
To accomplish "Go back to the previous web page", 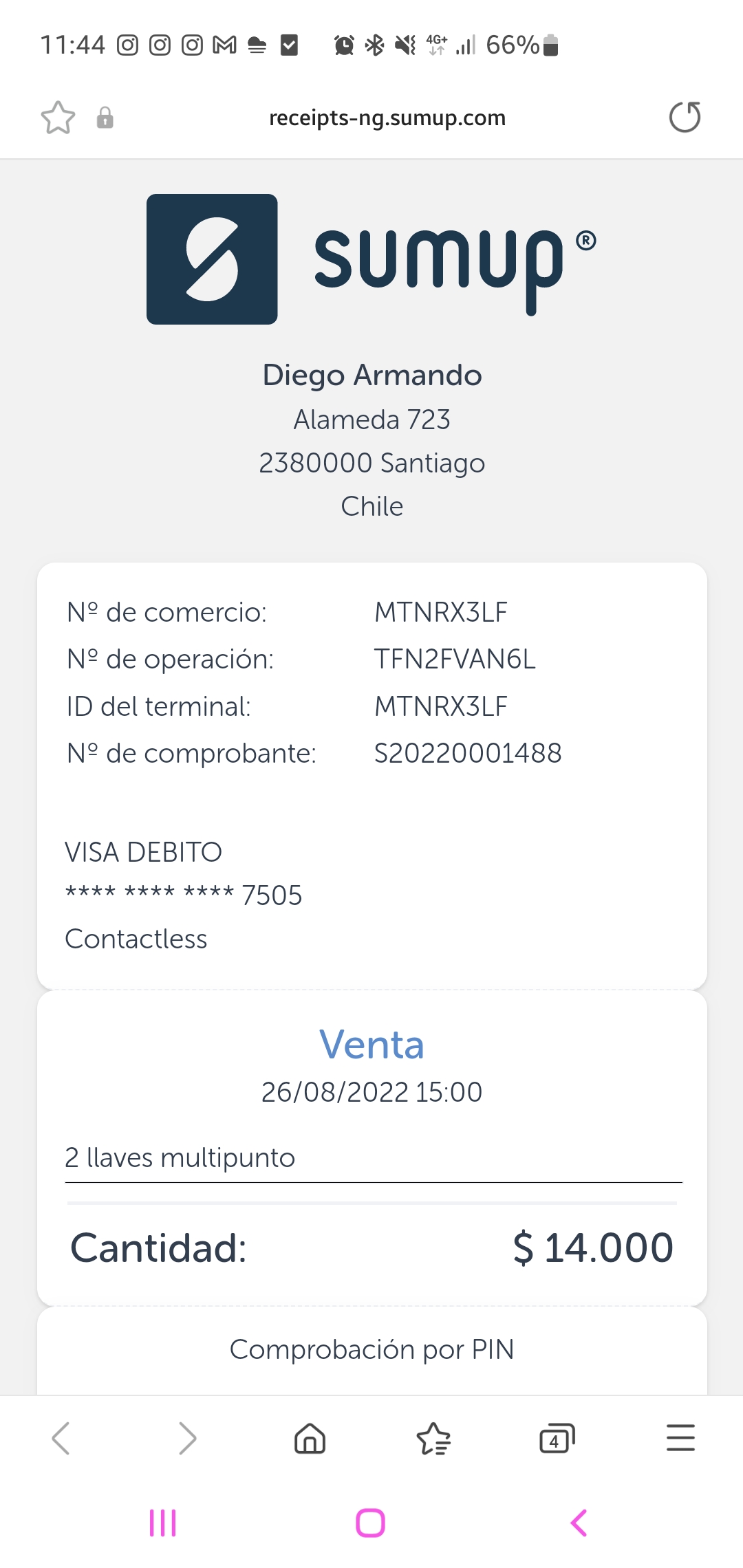I will pyautogui.click(x=61, y=1438).
